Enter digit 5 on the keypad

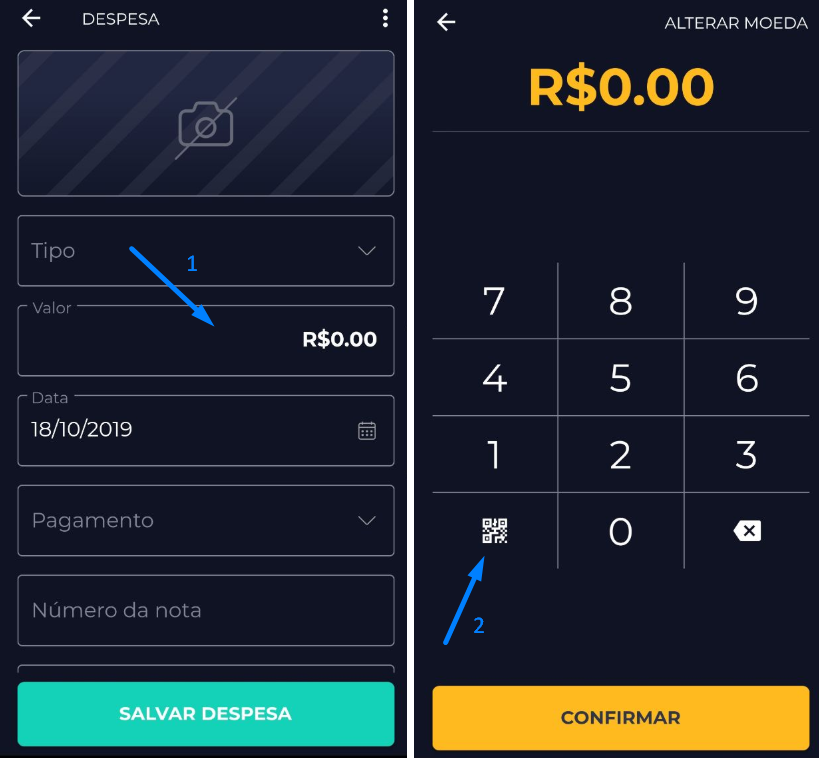tap(621, 378)
